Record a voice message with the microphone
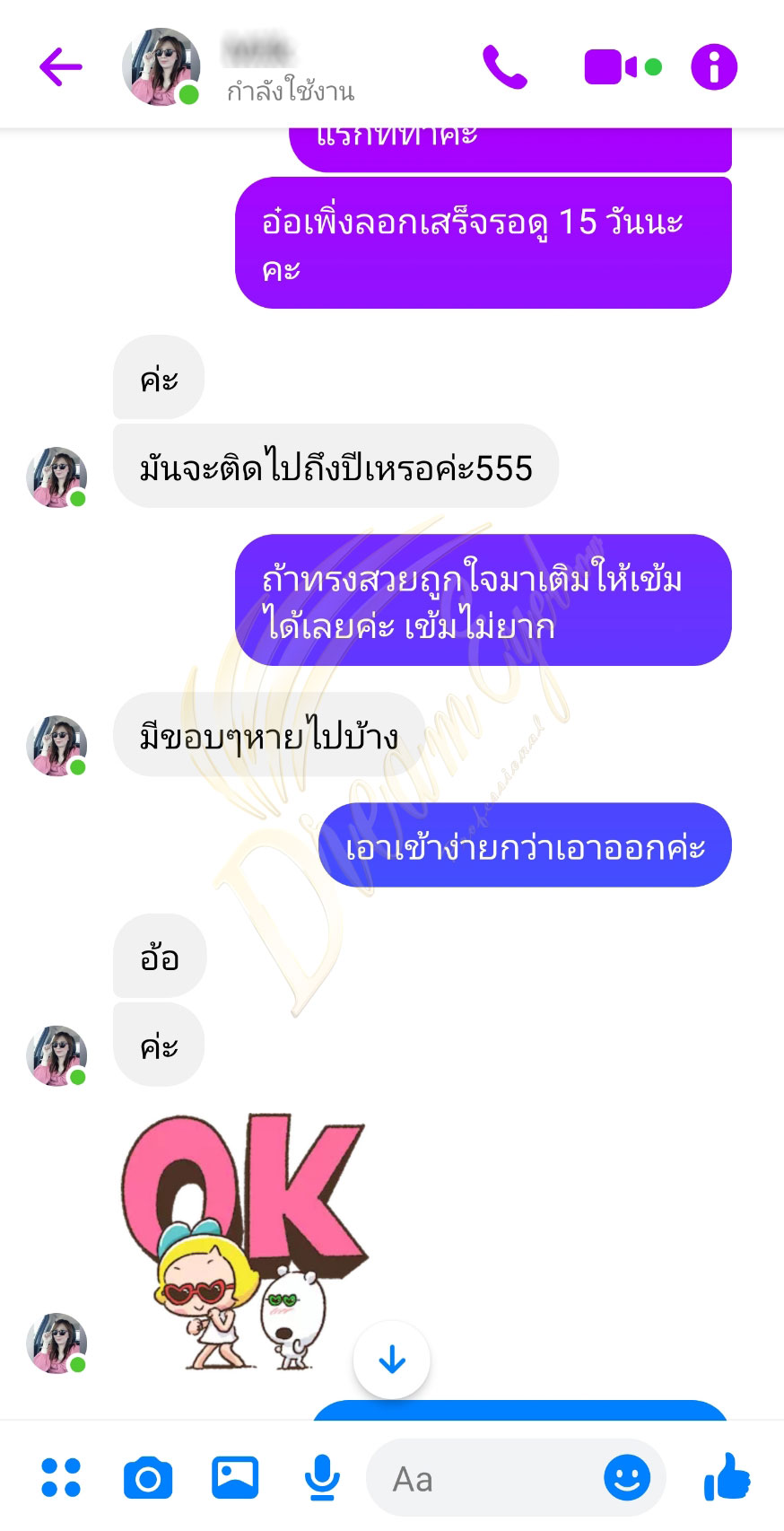 (x=322, y=1478)
